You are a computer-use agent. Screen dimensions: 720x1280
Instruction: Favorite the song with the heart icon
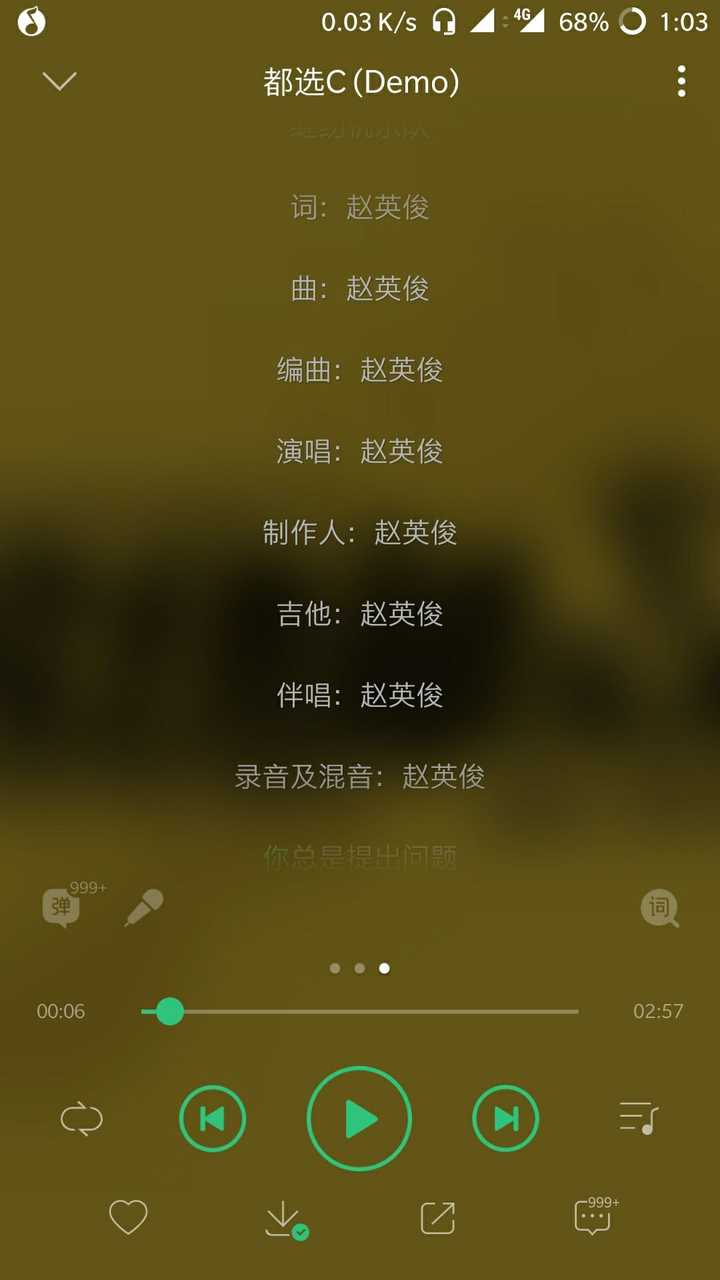[128, 1218]
